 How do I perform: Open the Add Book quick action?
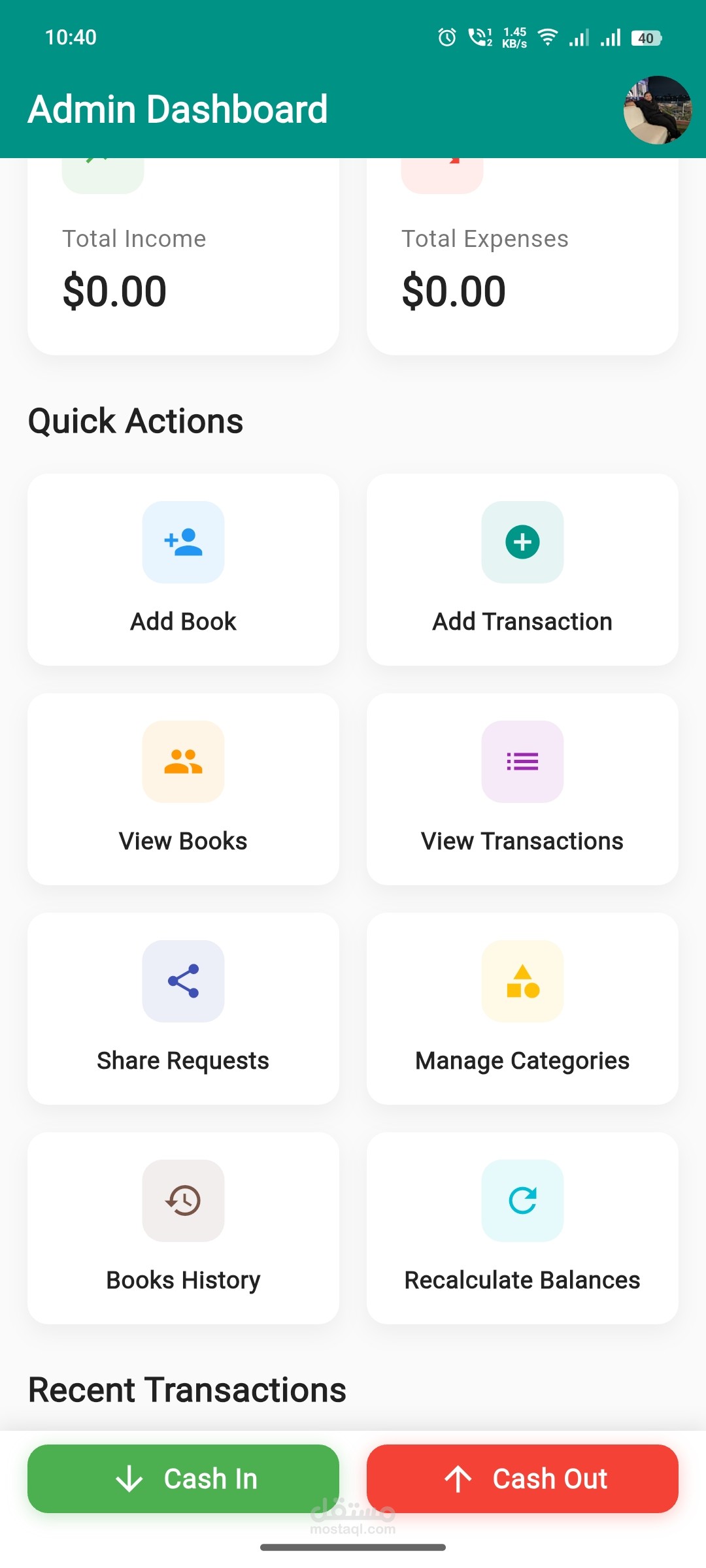(183, 570)
